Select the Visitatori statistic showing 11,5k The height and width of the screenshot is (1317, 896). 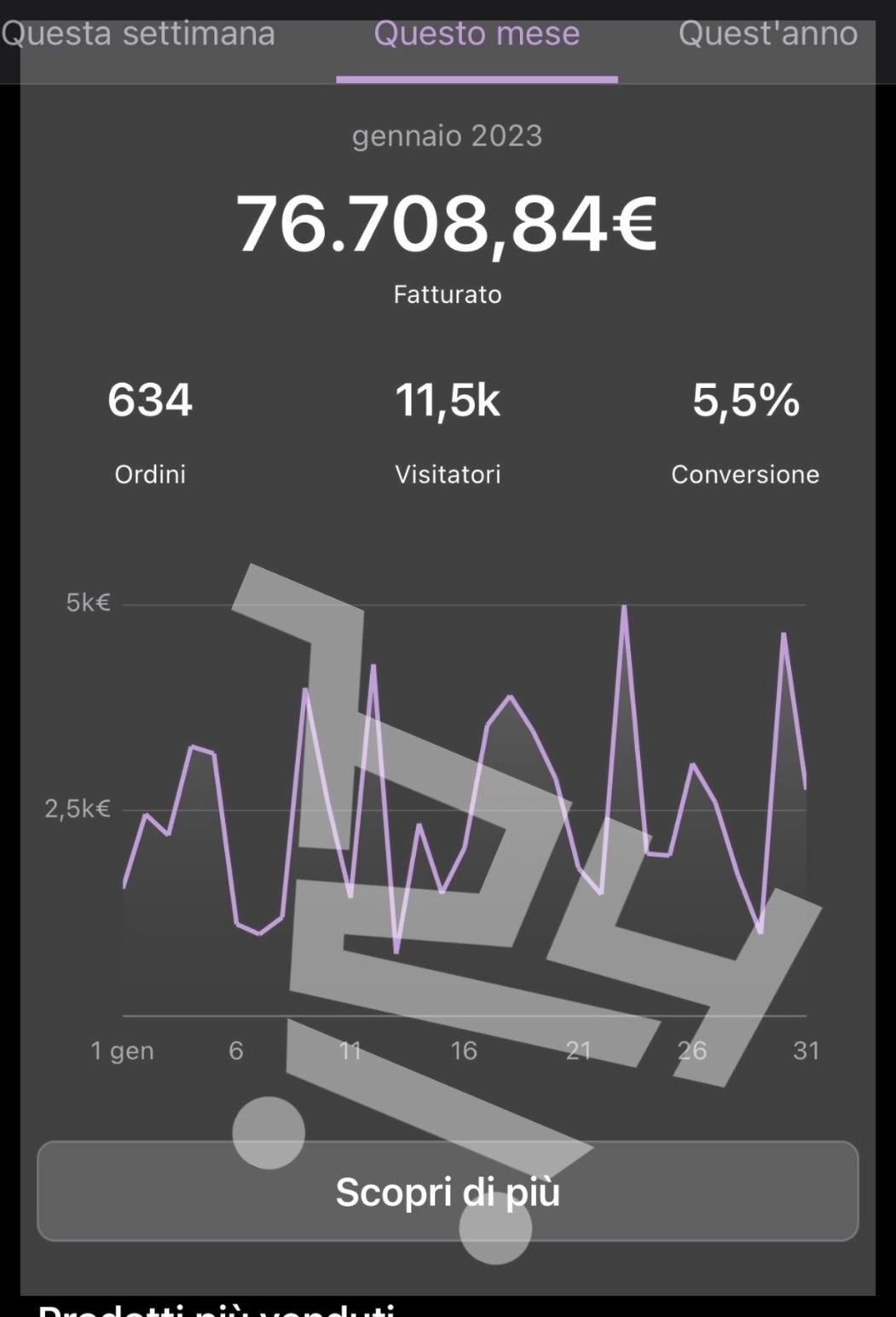click(448, 401)
